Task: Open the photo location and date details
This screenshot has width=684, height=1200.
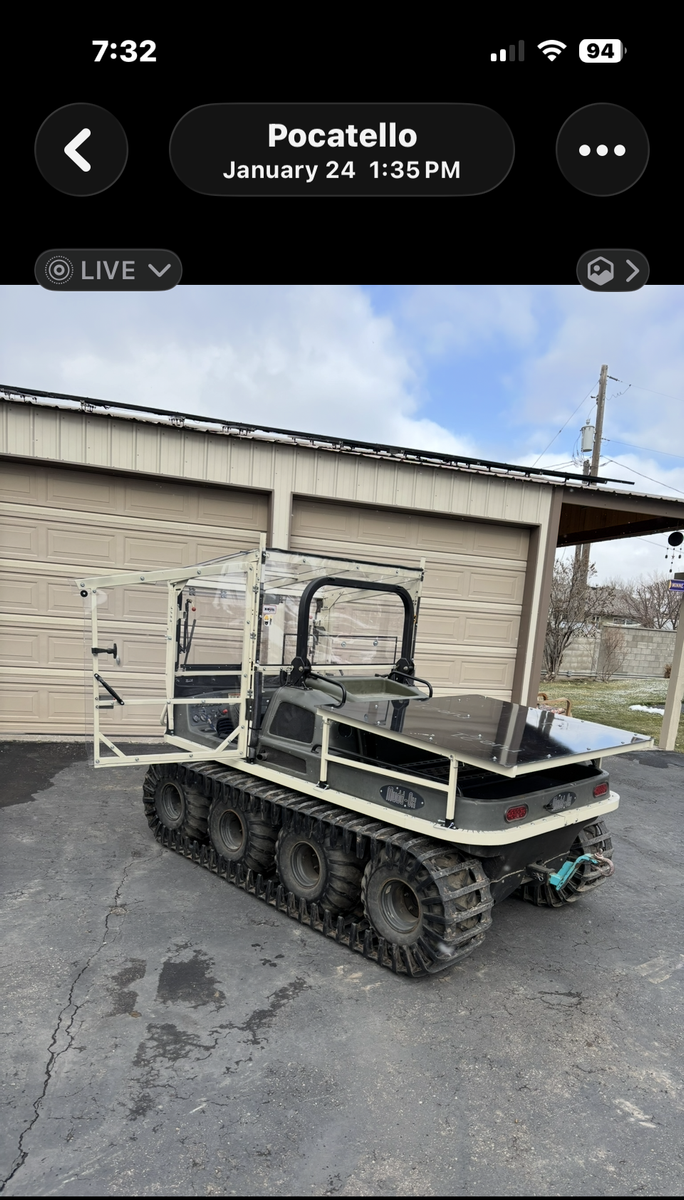Action: click(341, 150)
